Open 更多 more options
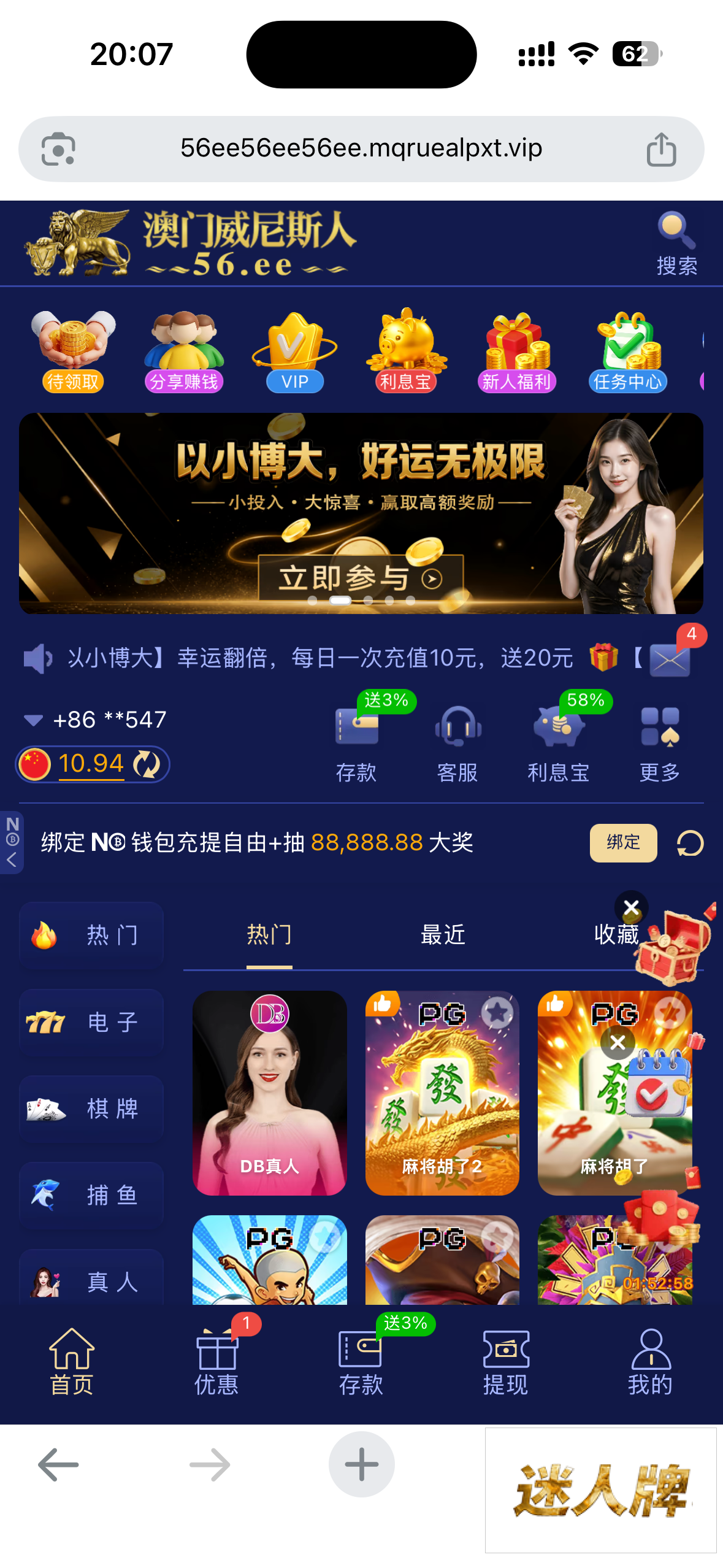The height and width of the screenshot is (1568, 723). [x=659, y=743]
